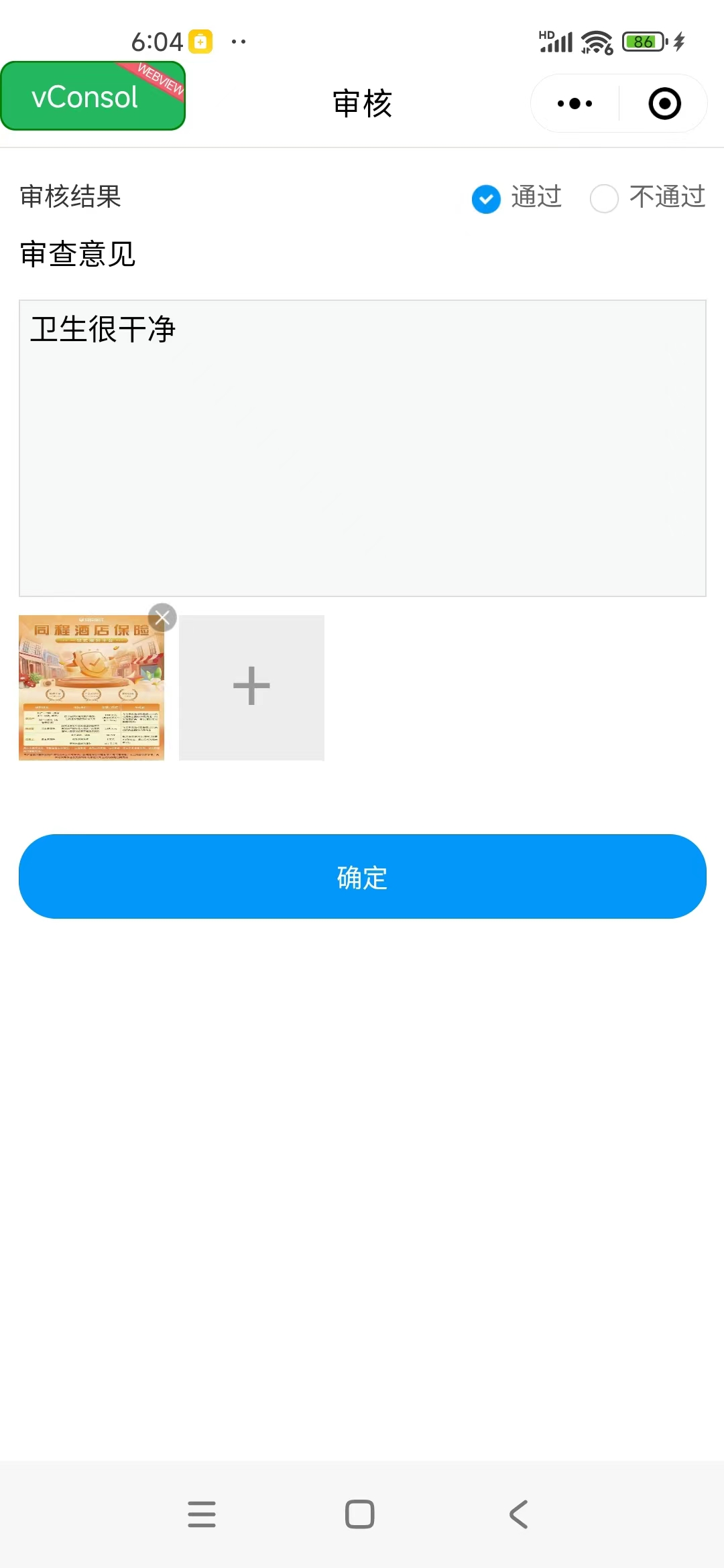Close the mini program with the circle icon

click(x=664, y=104)
